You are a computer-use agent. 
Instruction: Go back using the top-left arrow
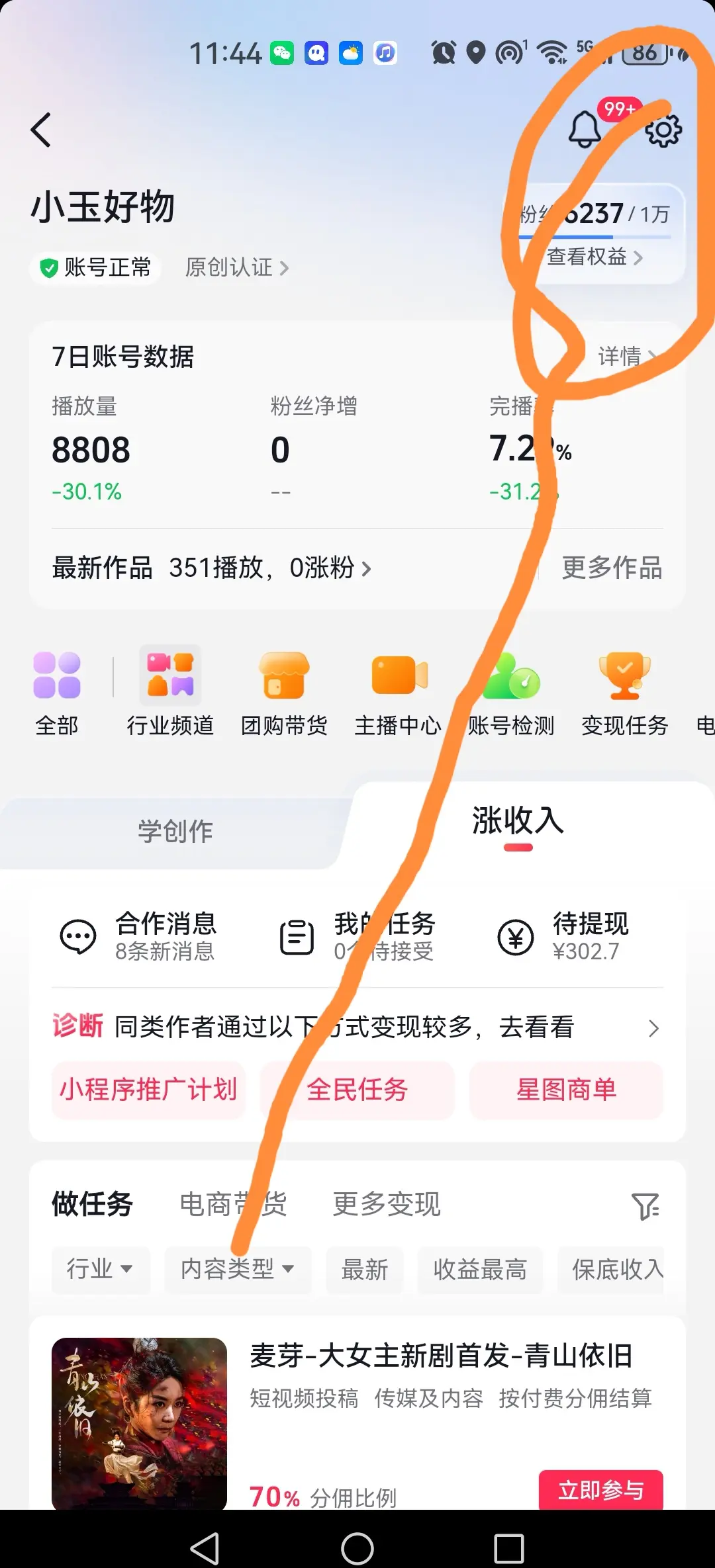point(41,130)
